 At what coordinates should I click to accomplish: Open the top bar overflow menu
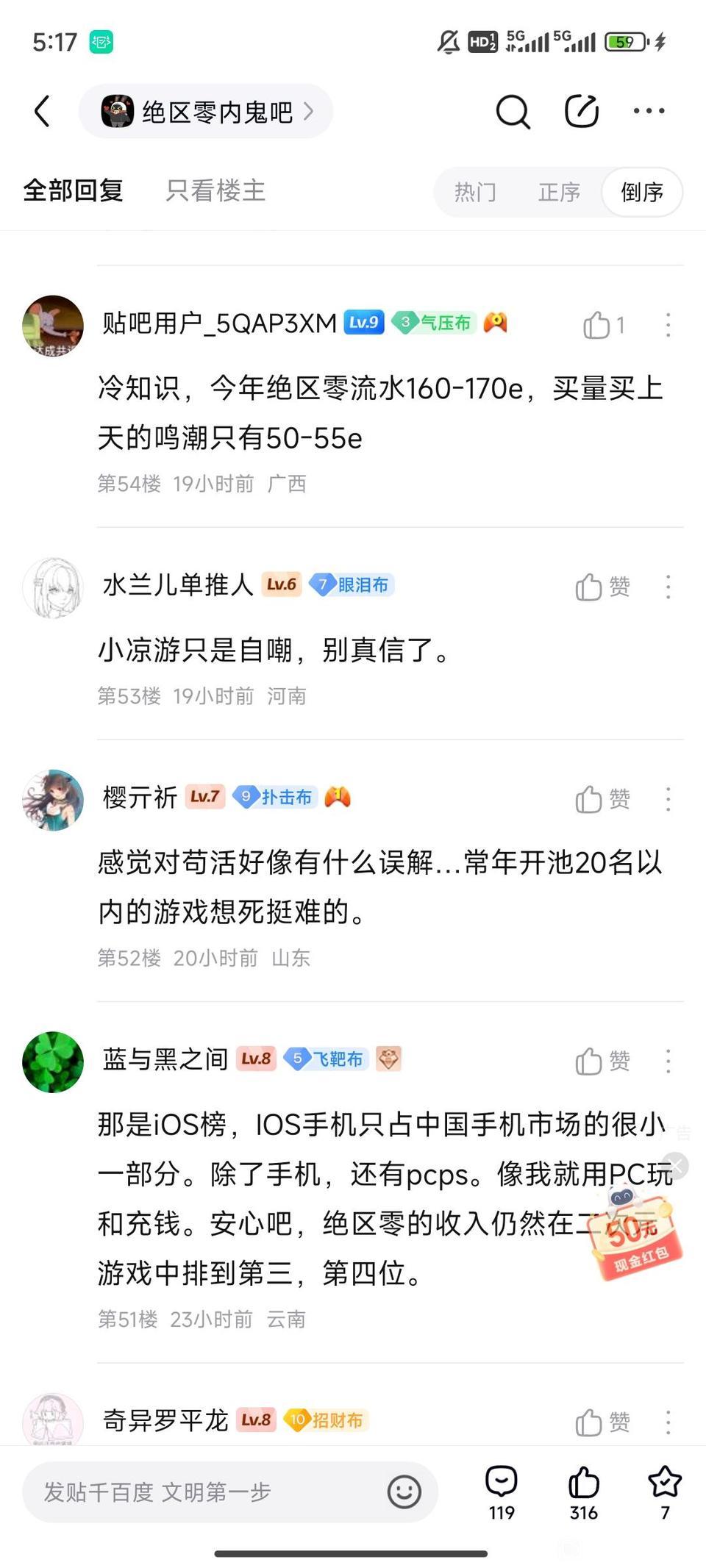tap(649, 112)
